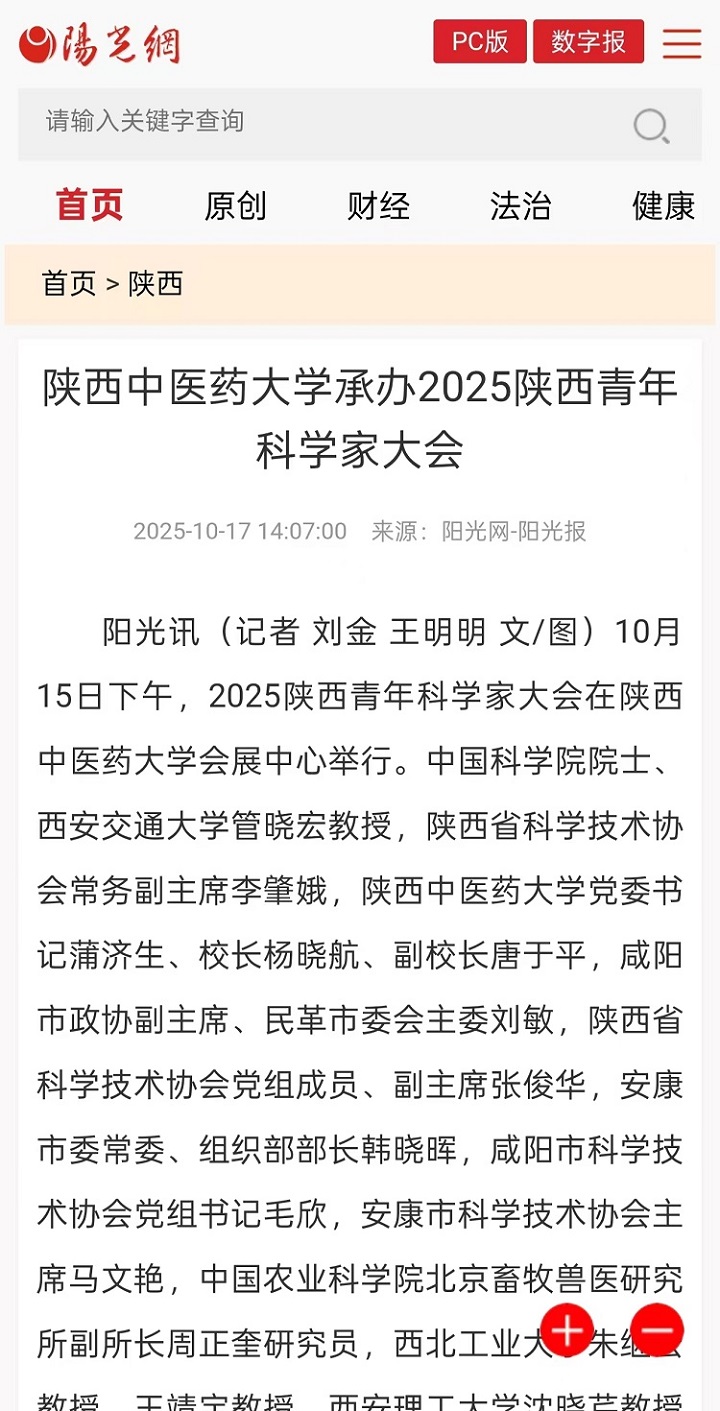Increase font size with the plus button
Screen dimensions: 720x1411
point(567,1330)
